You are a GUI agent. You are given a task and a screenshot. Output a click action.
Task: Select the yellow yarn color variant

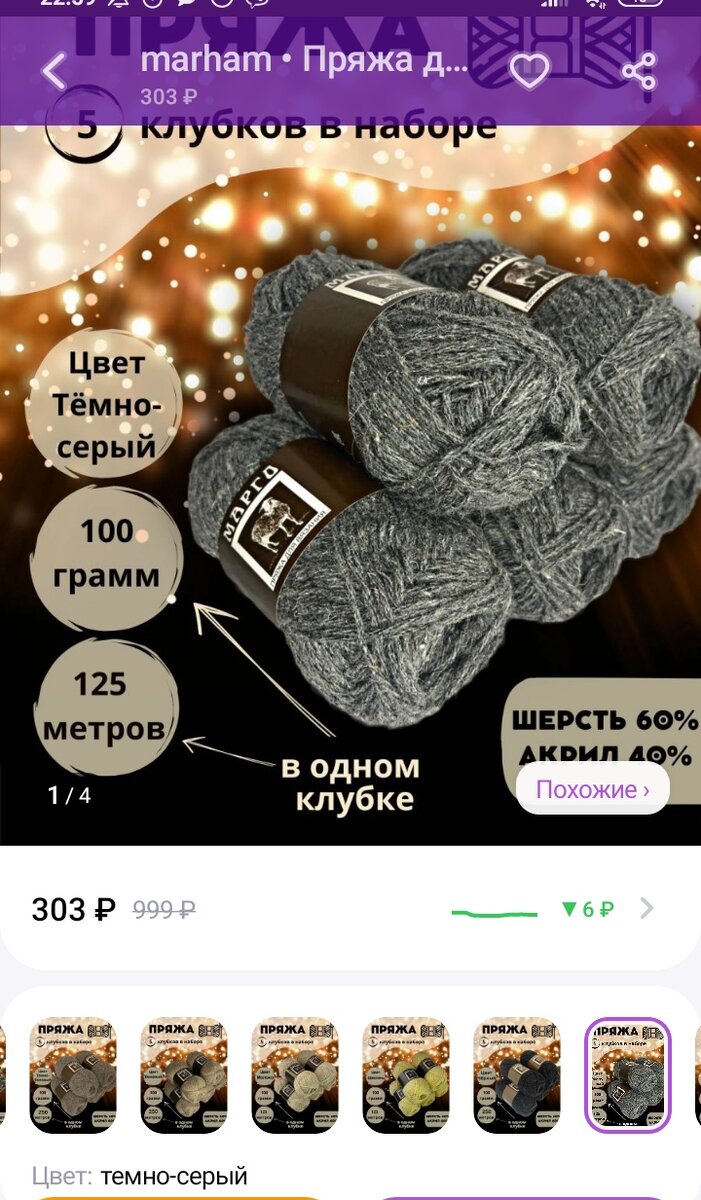pos(406,1075)
